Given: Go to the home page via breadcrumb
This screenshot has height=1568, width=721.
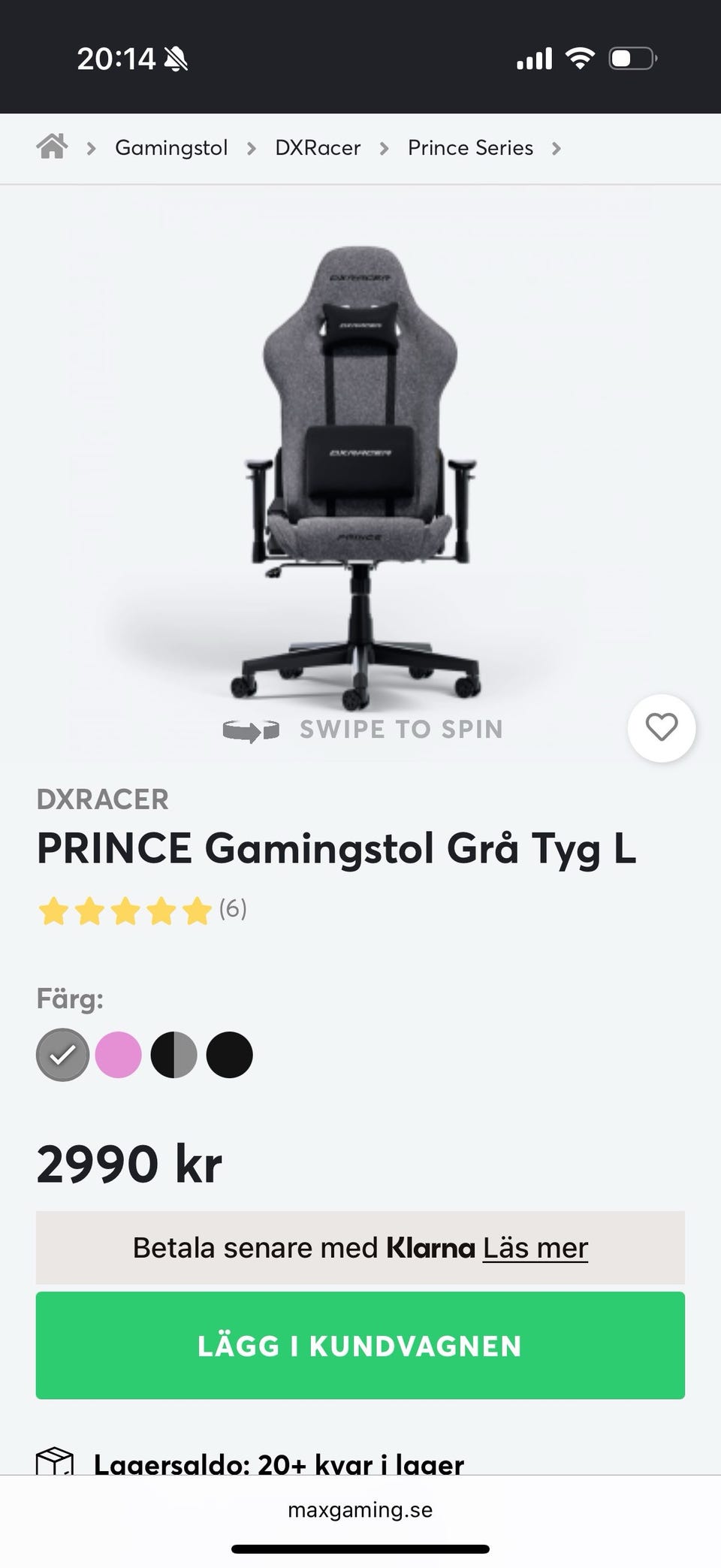Looking at the screenshot, I should click(x=52, y=147).
